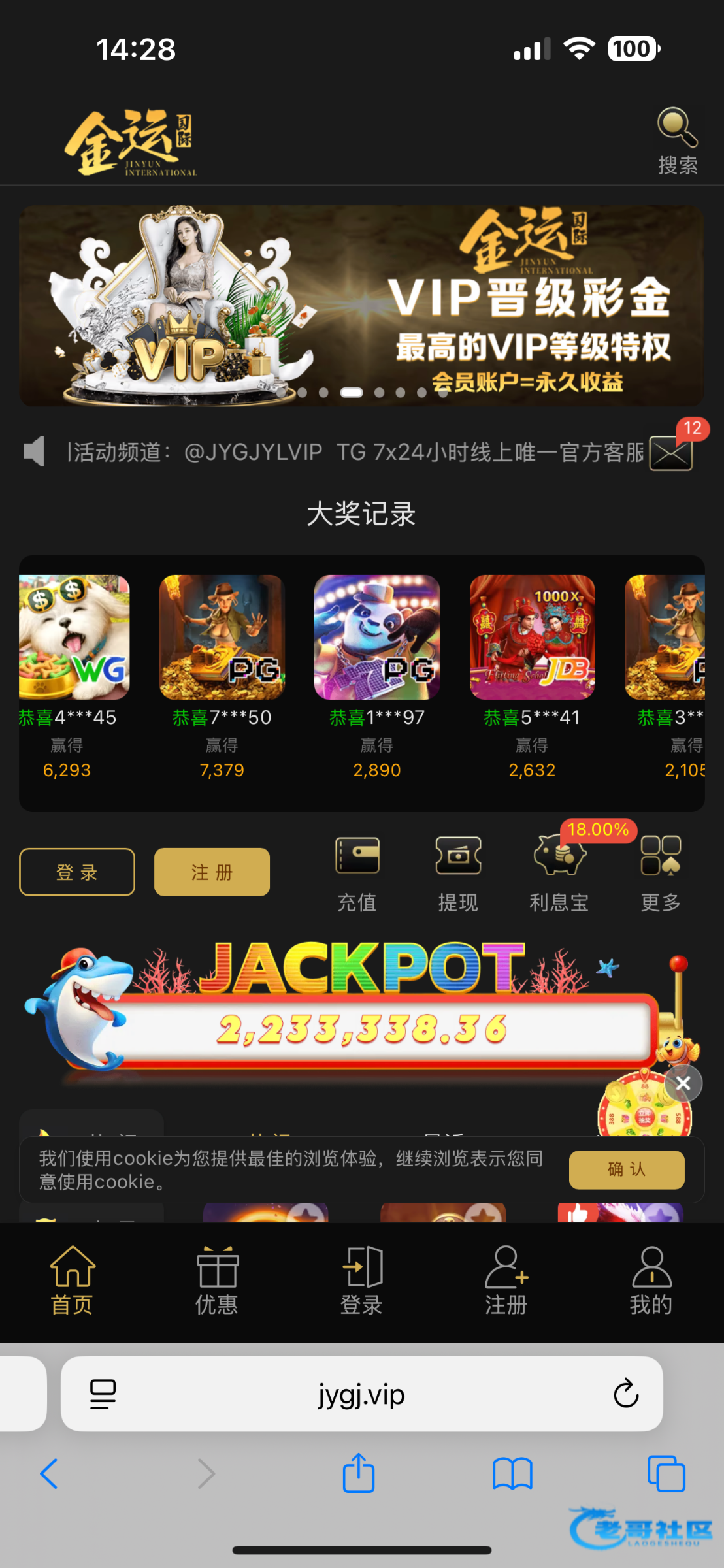Tap the 登录 outlined button
Image resolution: width=724 pixels, height=1568 pixels.
77,872
